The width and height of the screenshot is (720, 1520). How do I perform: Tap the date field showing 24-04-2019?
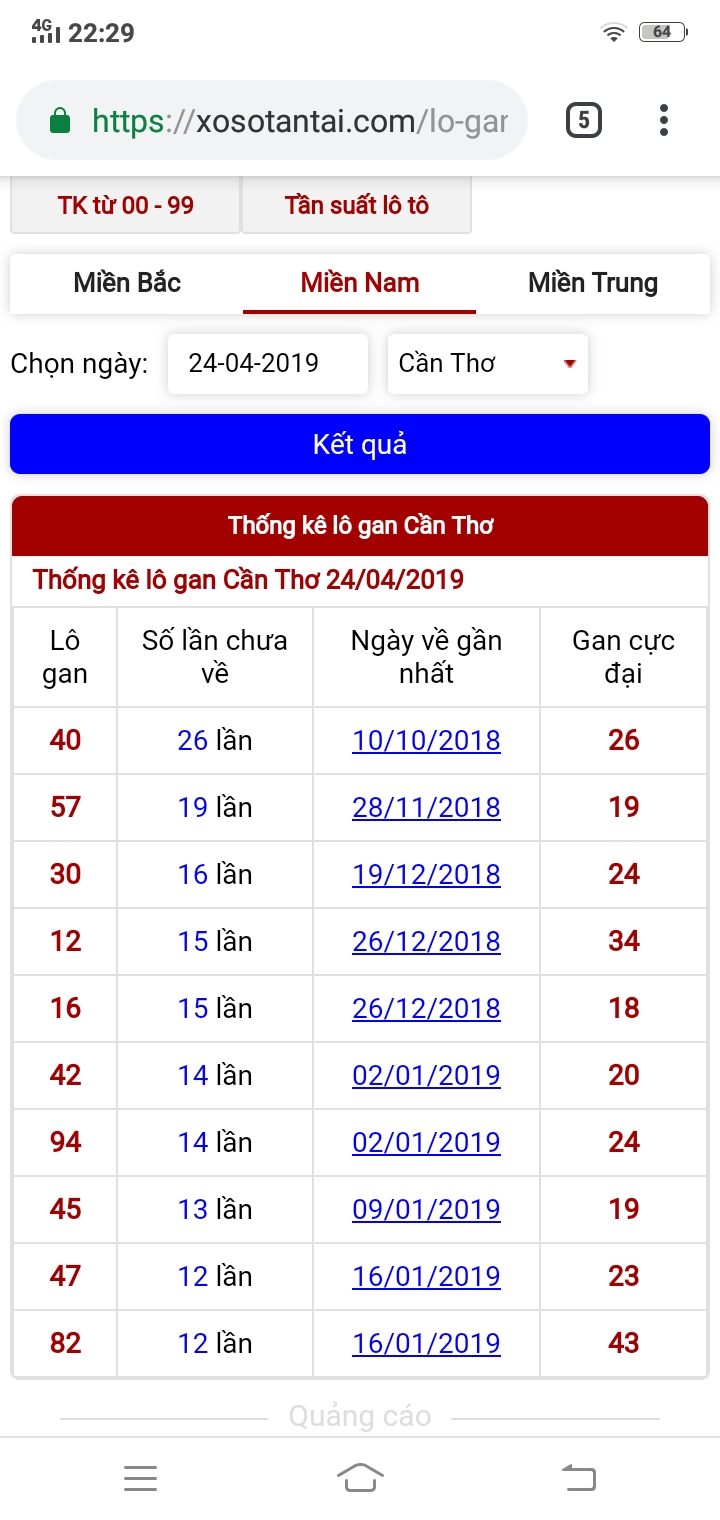click(267, 363)
